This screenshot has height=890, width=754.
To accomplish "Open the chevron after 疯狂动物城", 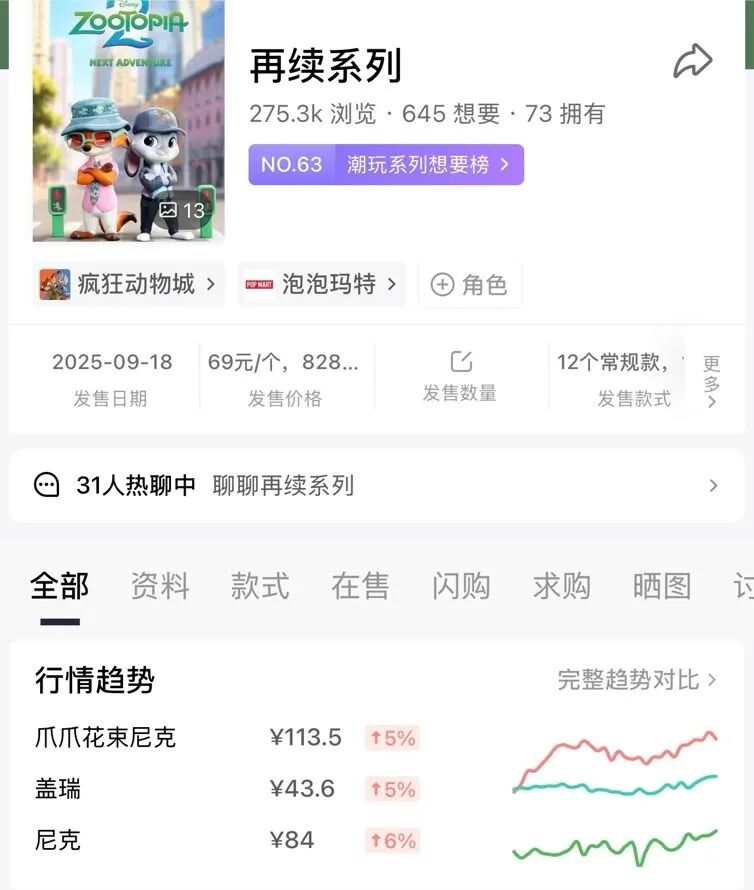I will point(208,284).
